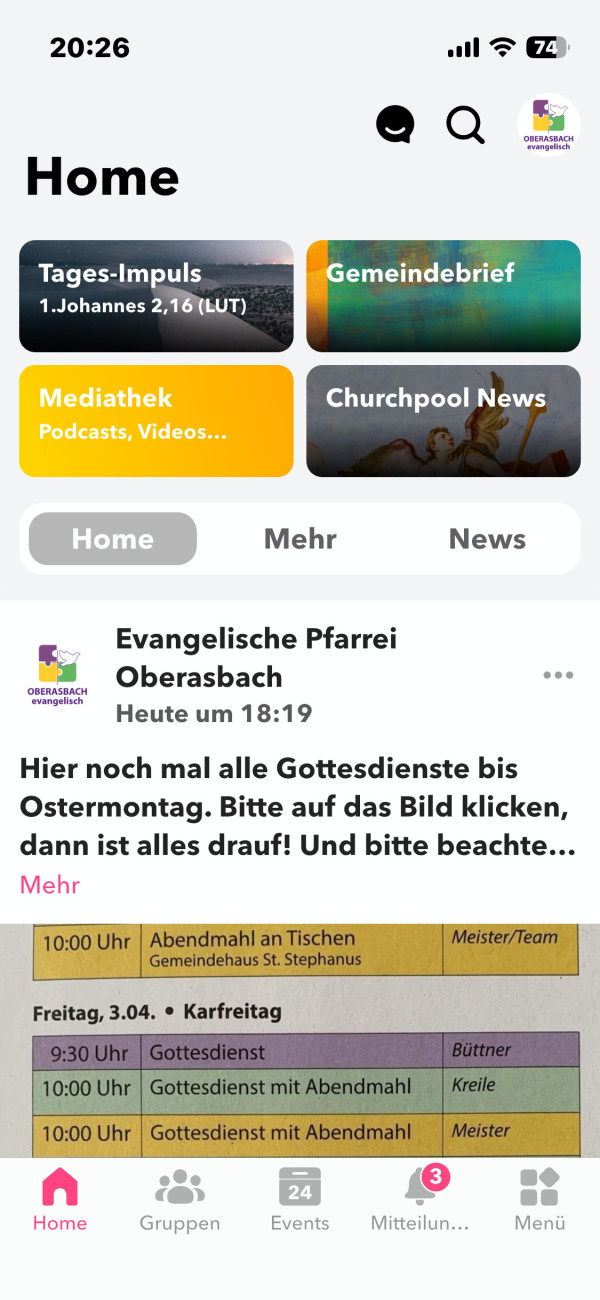Open the chat bubble icon

click(395, 125)
